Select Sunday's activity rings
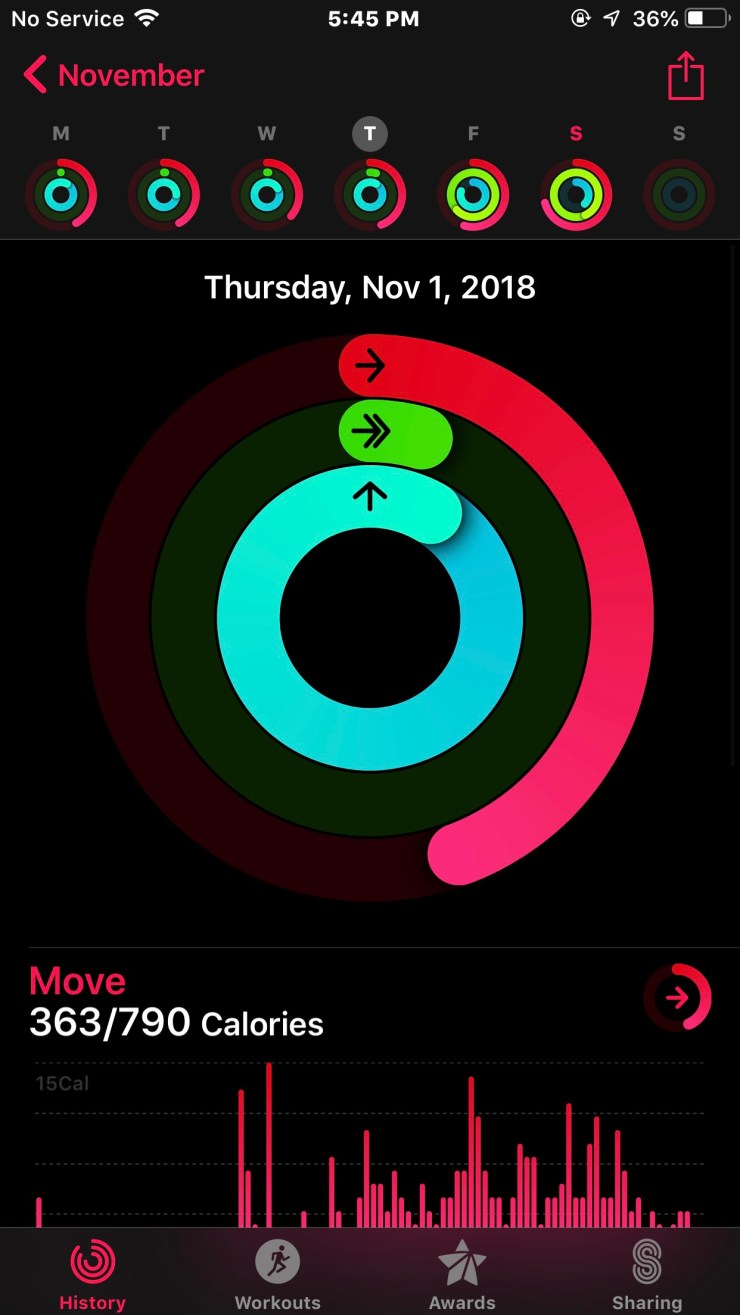Screen dimensions: 740x1315 pyautogui.click(x=679, y=194)
